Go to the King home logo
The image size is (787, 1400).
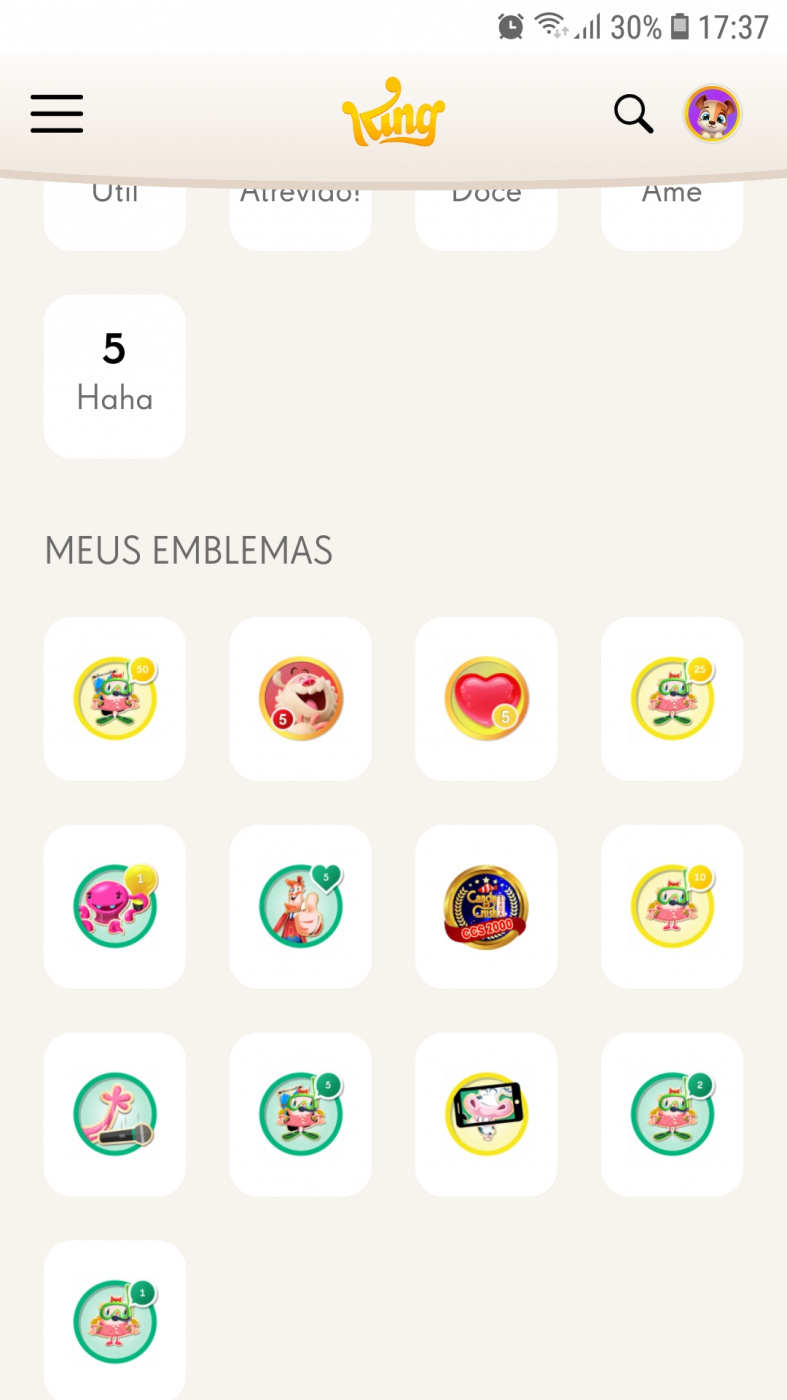[393, 114]
